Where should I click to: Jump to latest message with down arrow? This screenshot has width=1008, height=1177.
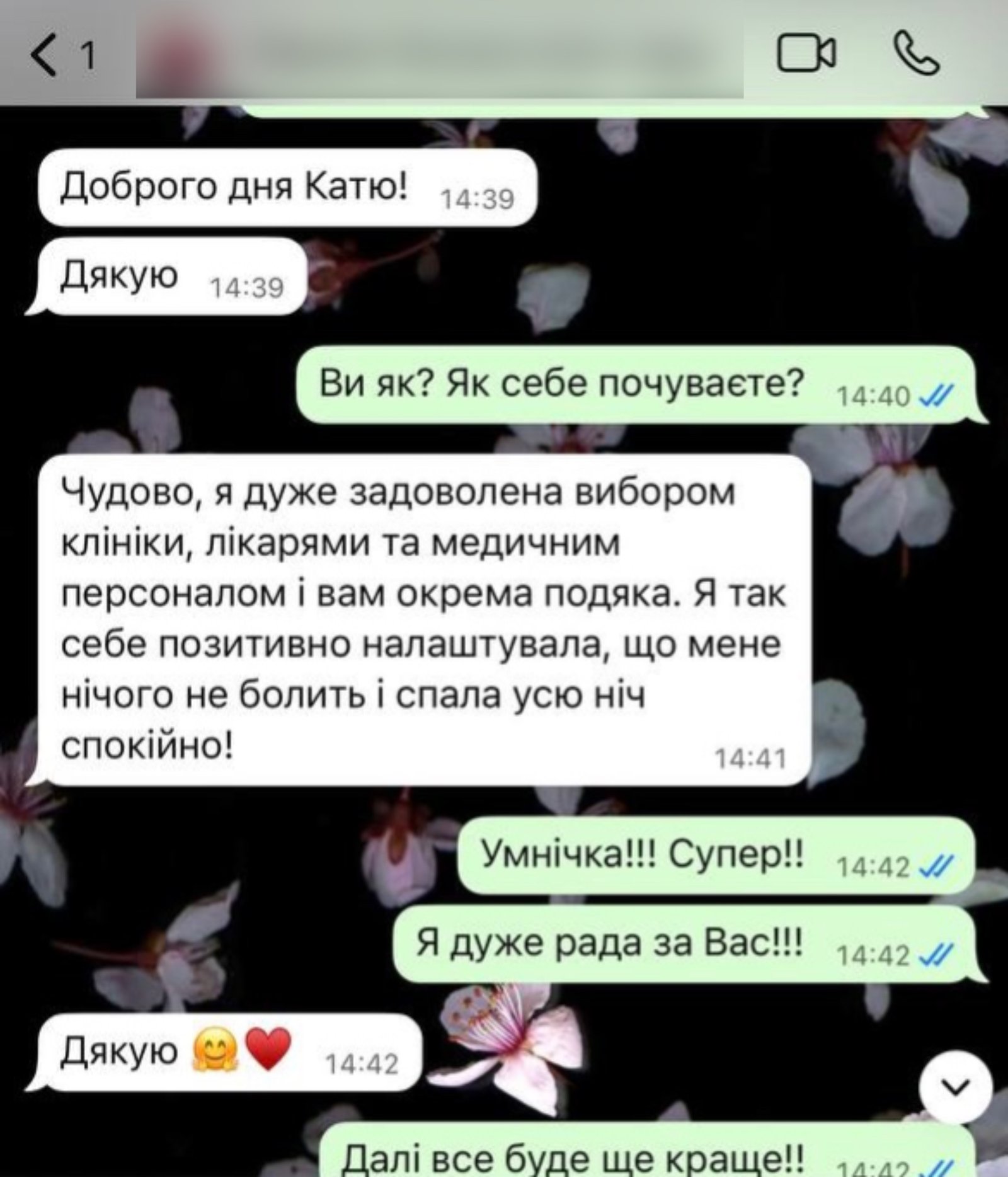coord(956,1086)
